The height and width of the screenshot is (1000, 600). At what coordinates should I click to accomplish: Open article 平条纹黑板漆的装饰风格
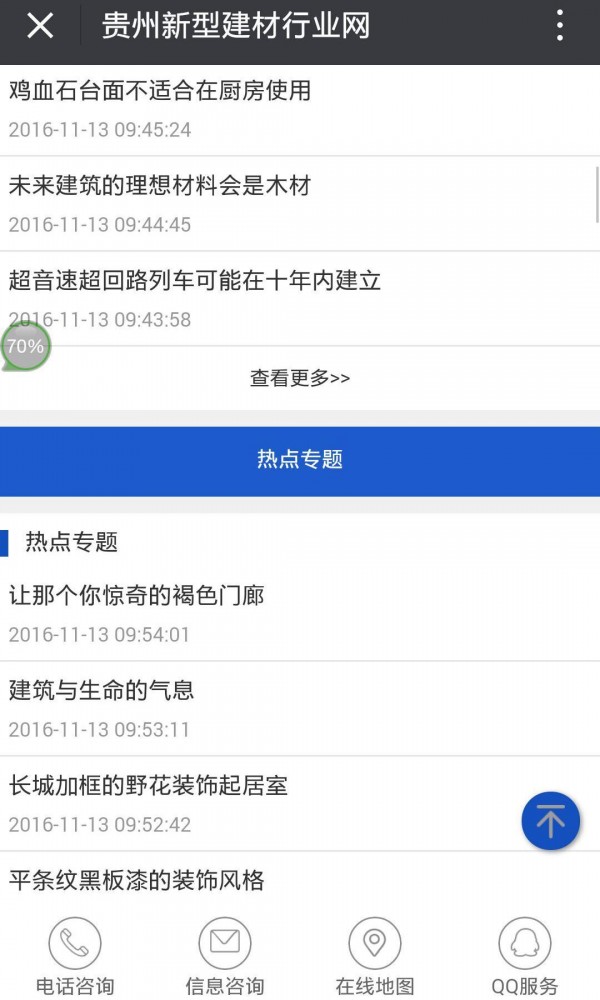point(136,881)
